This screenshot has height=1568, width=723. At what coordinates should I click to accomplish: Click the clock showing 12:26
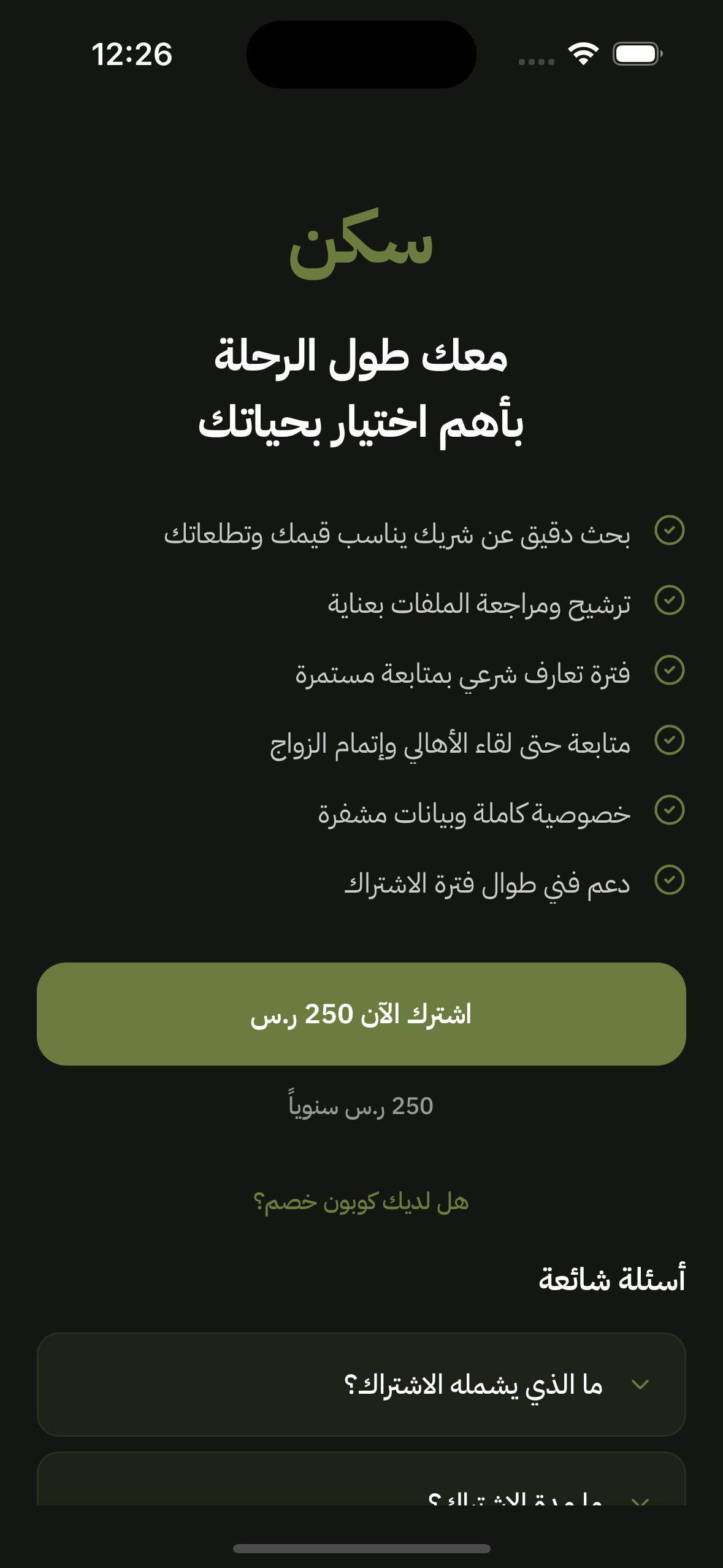point(131,54)
